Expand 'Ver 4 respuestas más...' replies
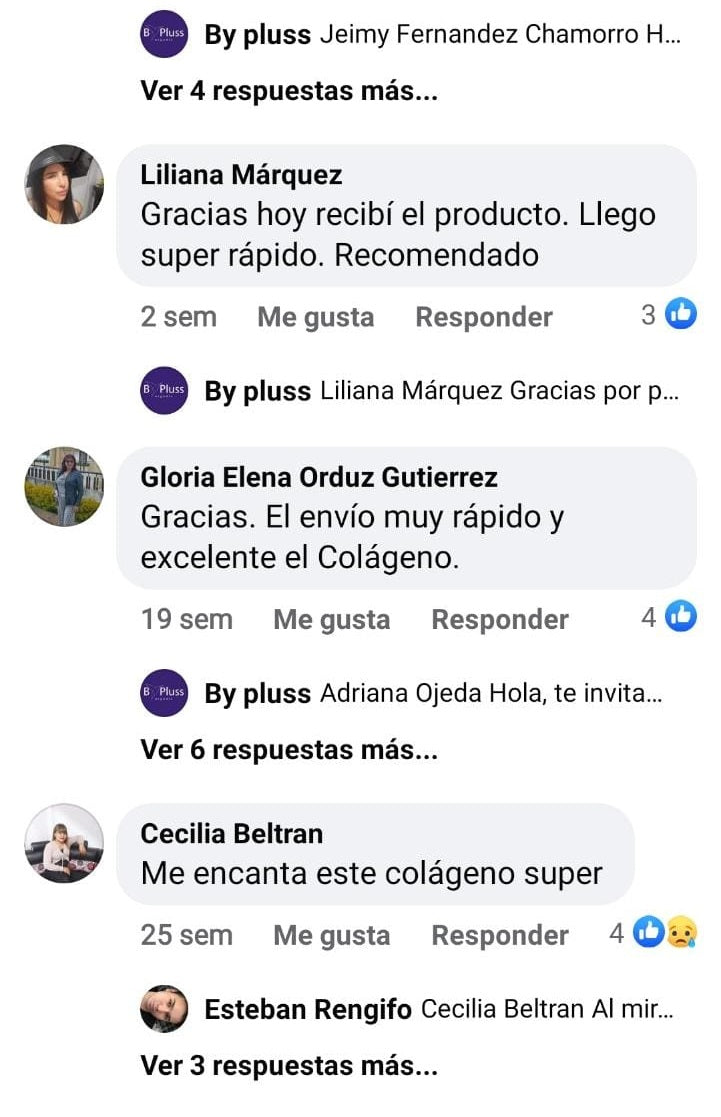Viewport: 721px width, 1117px height. [289, 91]
